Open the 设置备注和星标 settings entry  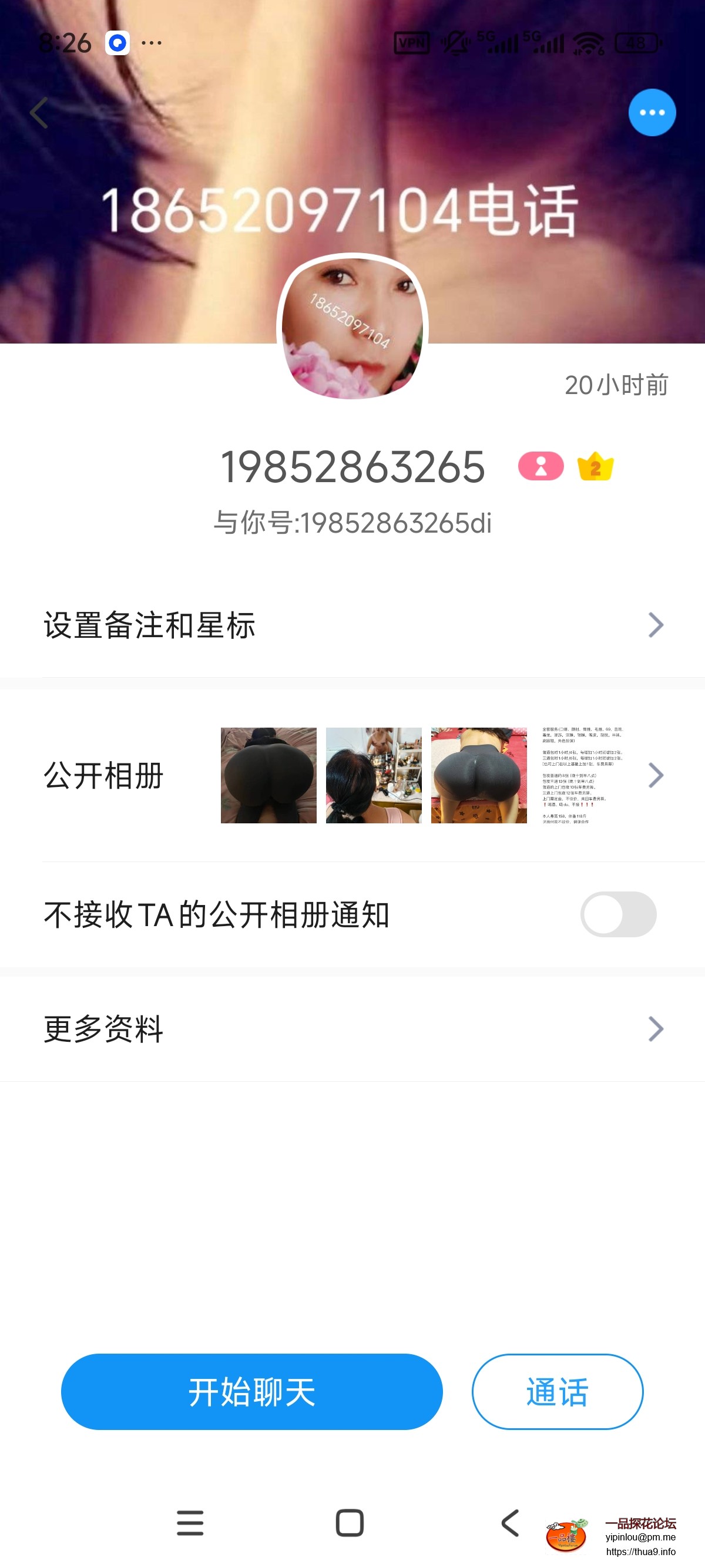coord(244,624)
